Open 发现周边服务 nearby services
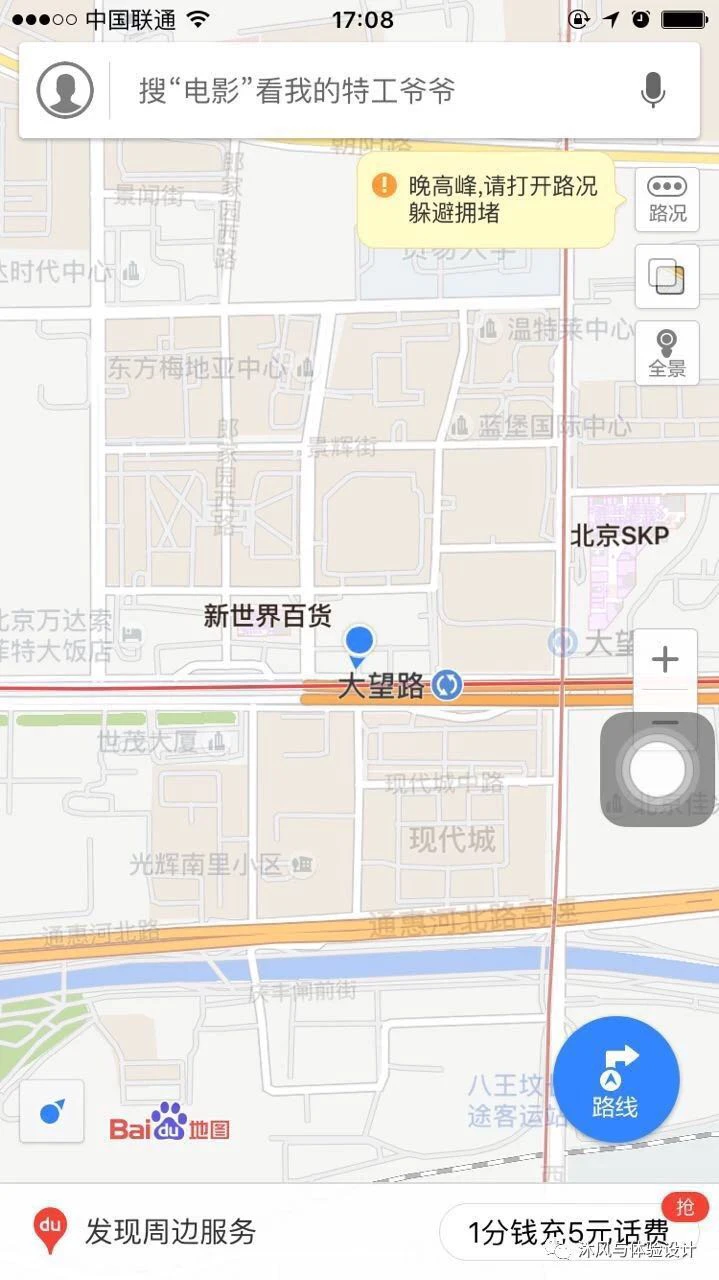This screenshot has height=1280, width=719. coord(145,1232)
